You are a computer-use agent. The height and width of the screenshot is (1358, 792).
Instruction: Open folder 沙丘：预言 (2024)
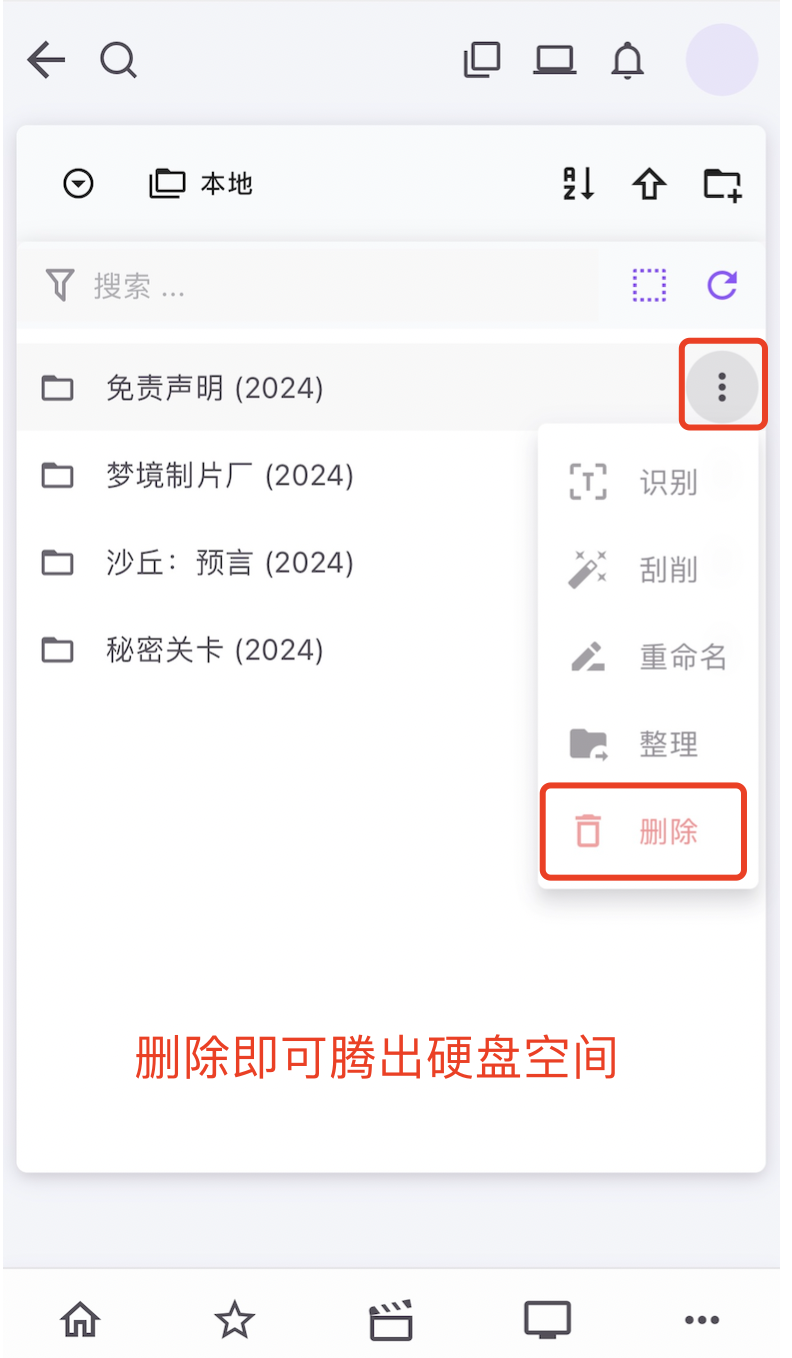point(230,563)
